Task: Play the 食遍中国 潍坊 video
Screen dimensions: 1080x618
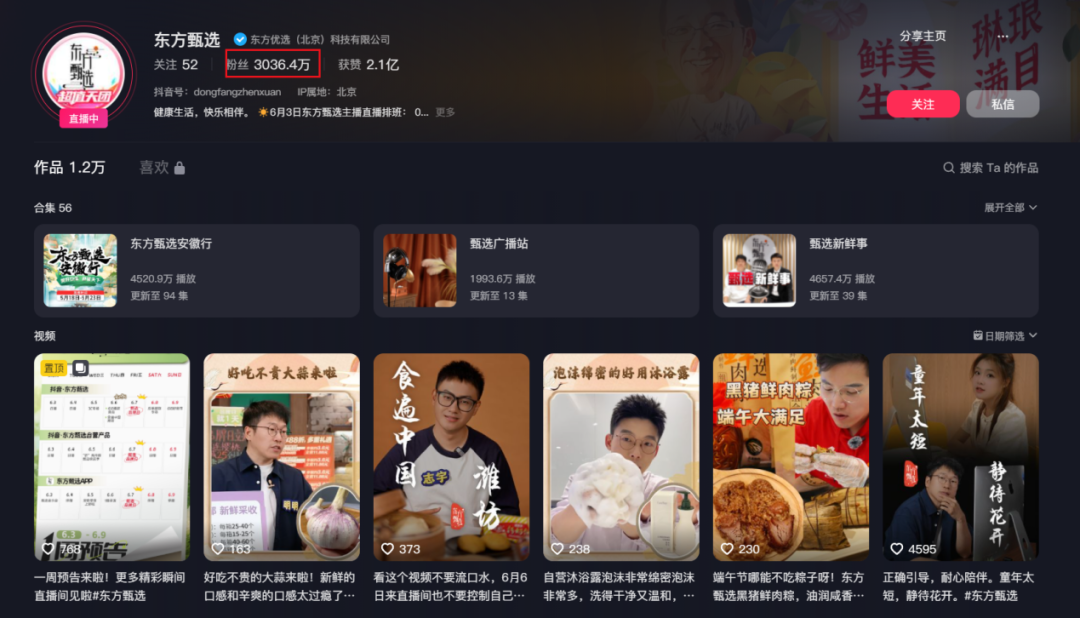Action: point(451,457)
